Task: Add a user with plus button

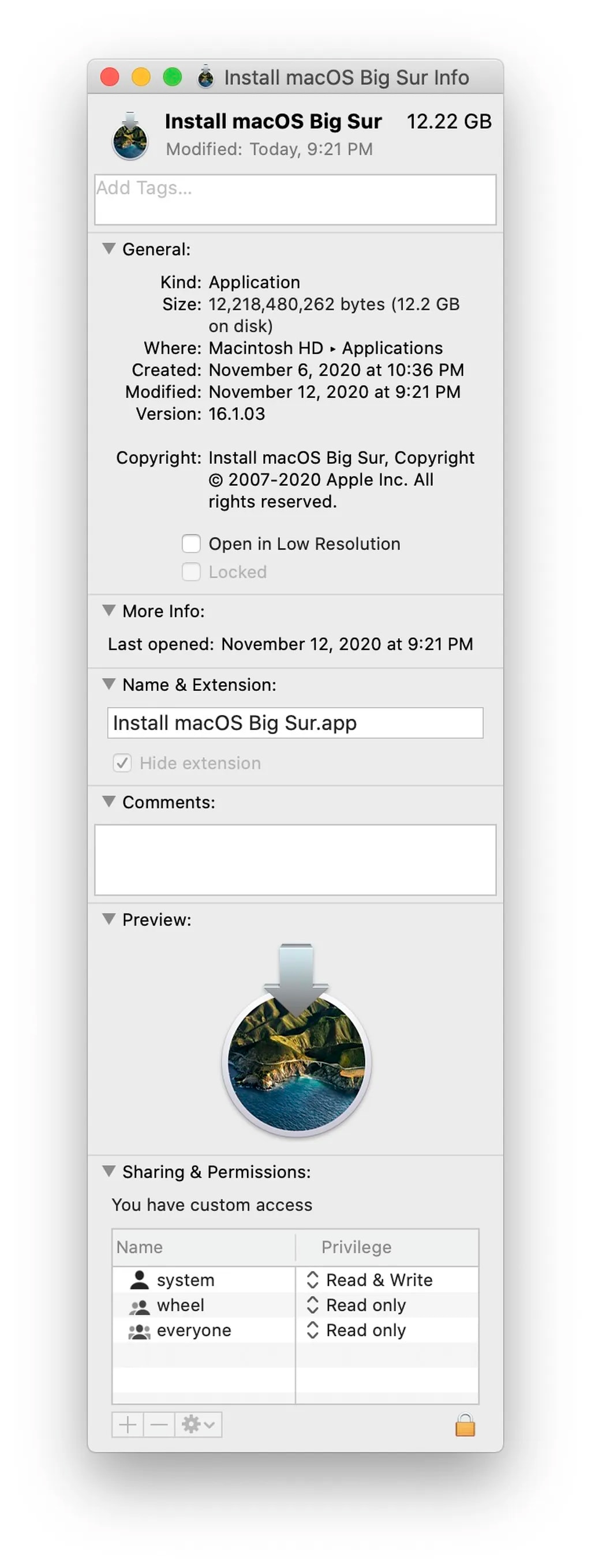Action: point(128,1424)
